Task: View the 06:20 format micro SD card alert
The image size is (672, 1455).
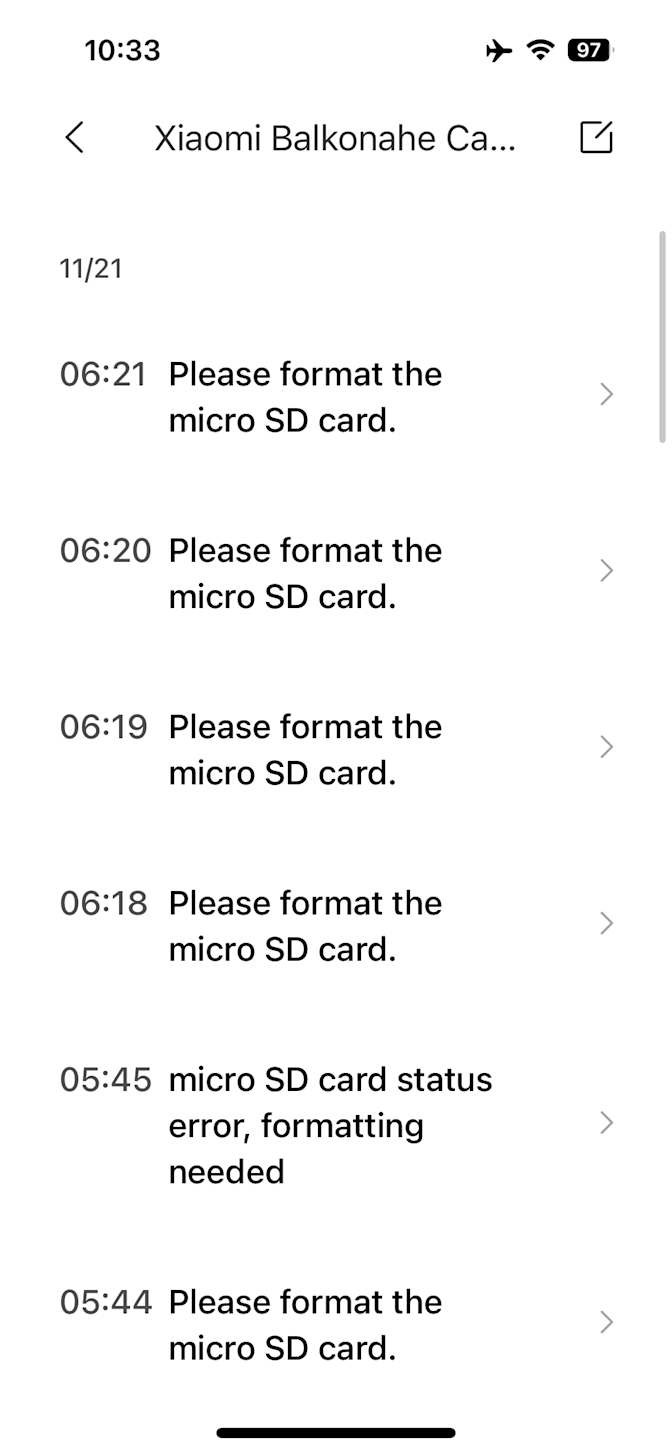Action: pos(336,573)
